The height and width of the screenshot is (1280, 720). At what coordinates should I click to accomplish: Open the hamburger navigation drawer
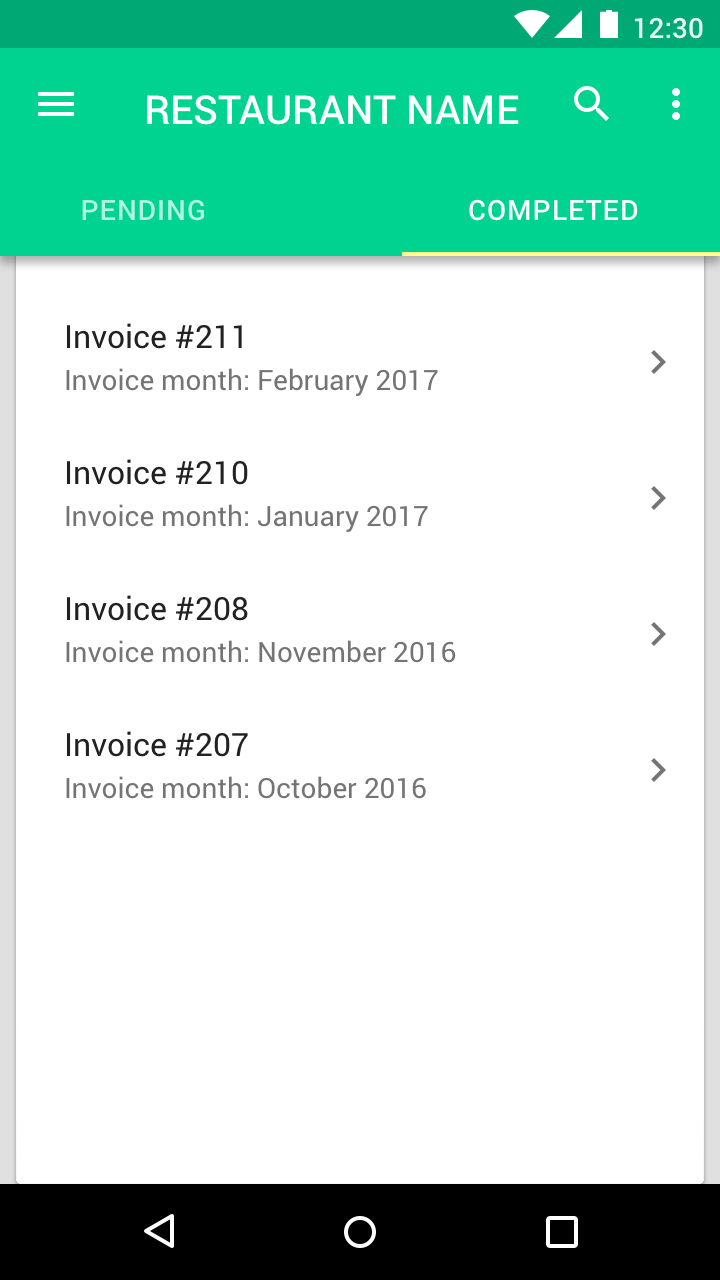pyautogui.click(x=56, y=105)
